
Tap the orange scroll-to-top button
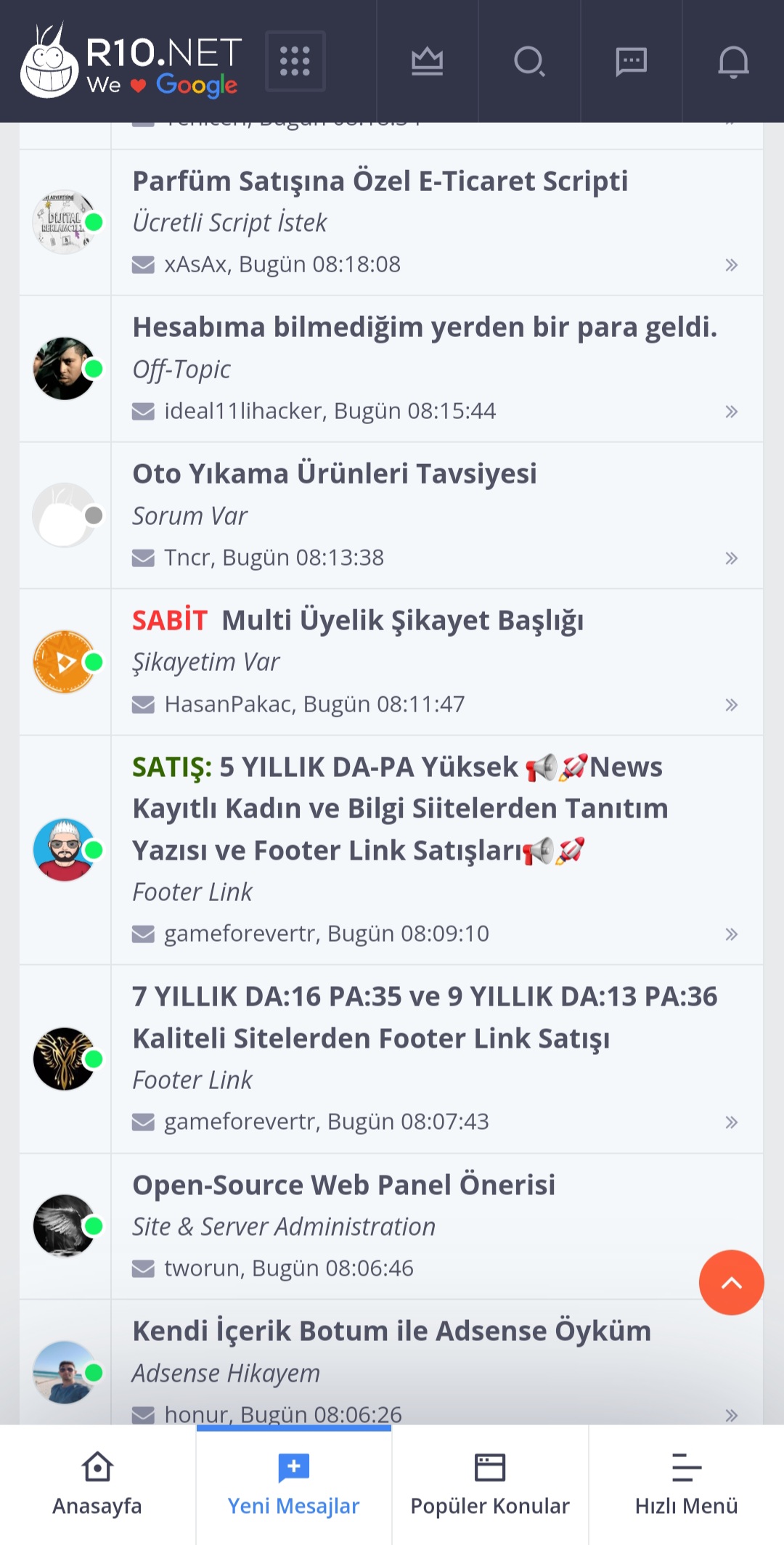pyautogui.click(x=731, y=1282)
